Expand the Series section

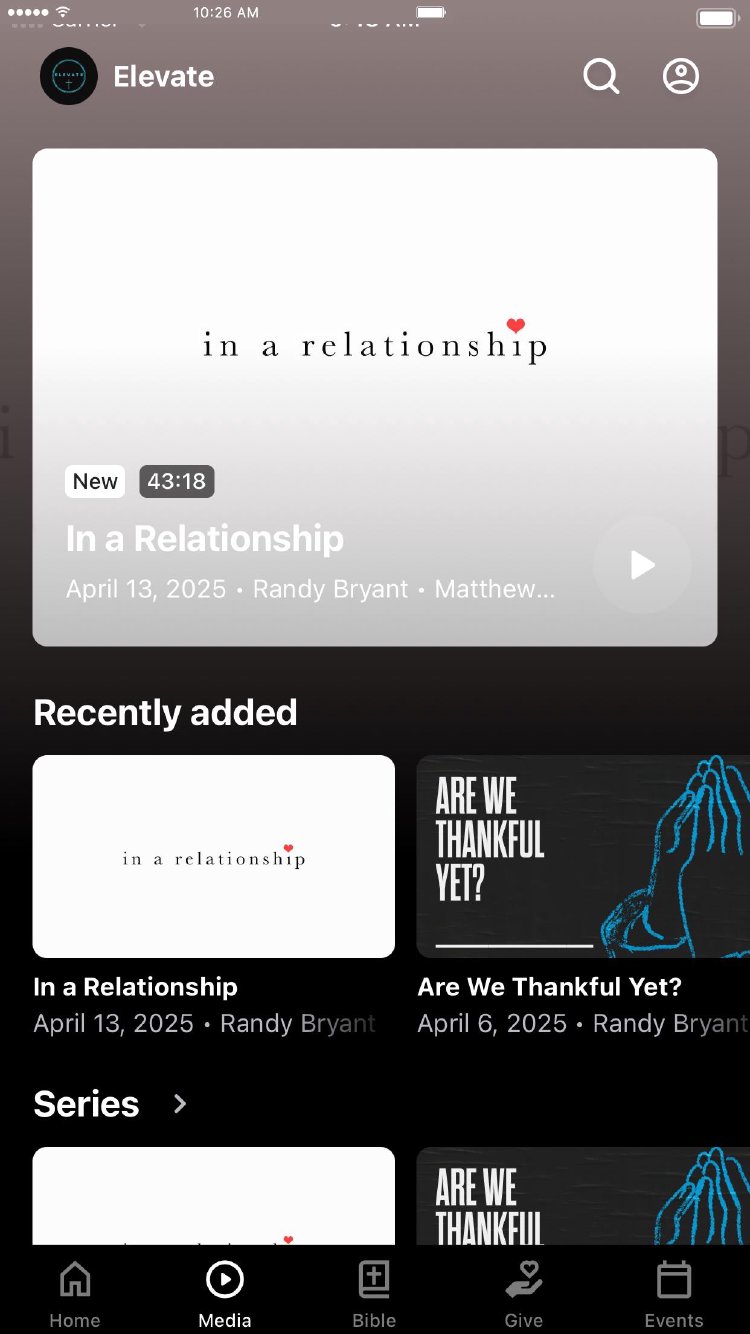coord(180,1104)
